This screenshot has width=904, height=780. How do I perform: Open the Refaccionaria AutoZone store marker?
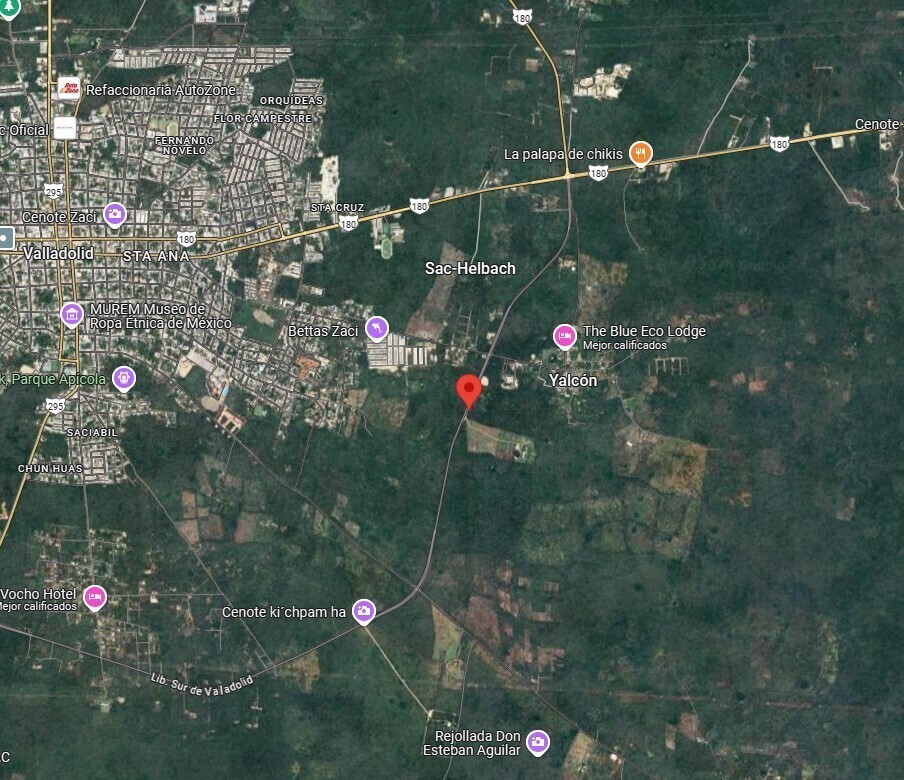68,88
